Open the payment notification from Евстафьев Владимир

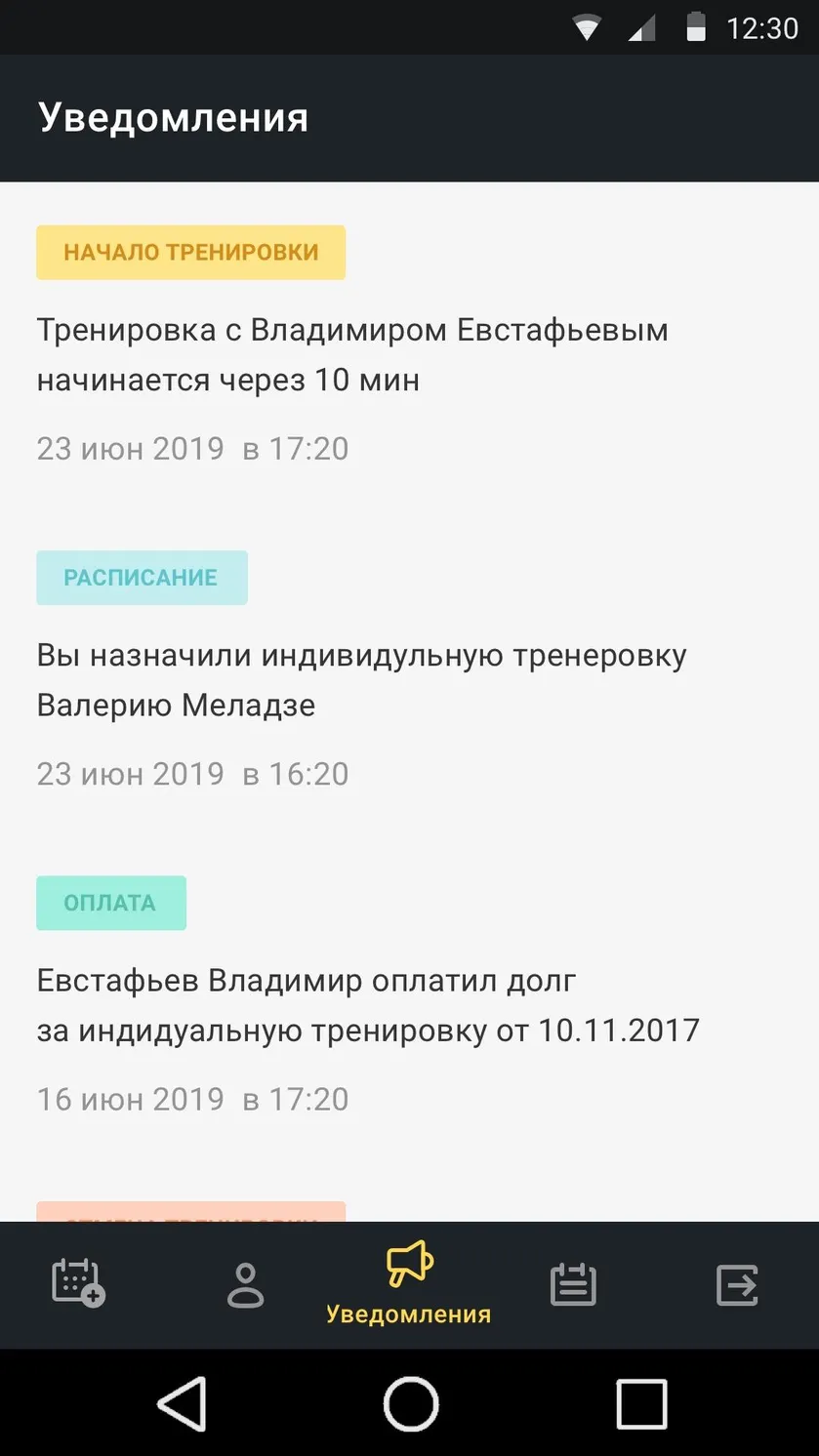[x=409, y=996]
